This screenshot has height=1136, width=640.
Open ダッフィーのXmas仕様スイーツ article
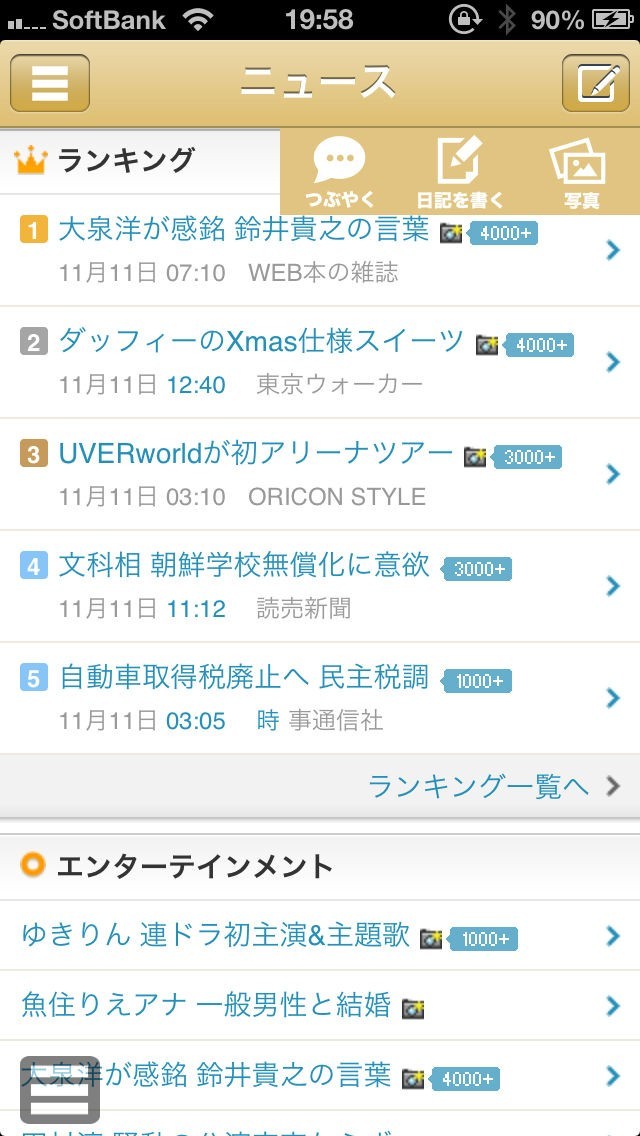pos(261,342)
